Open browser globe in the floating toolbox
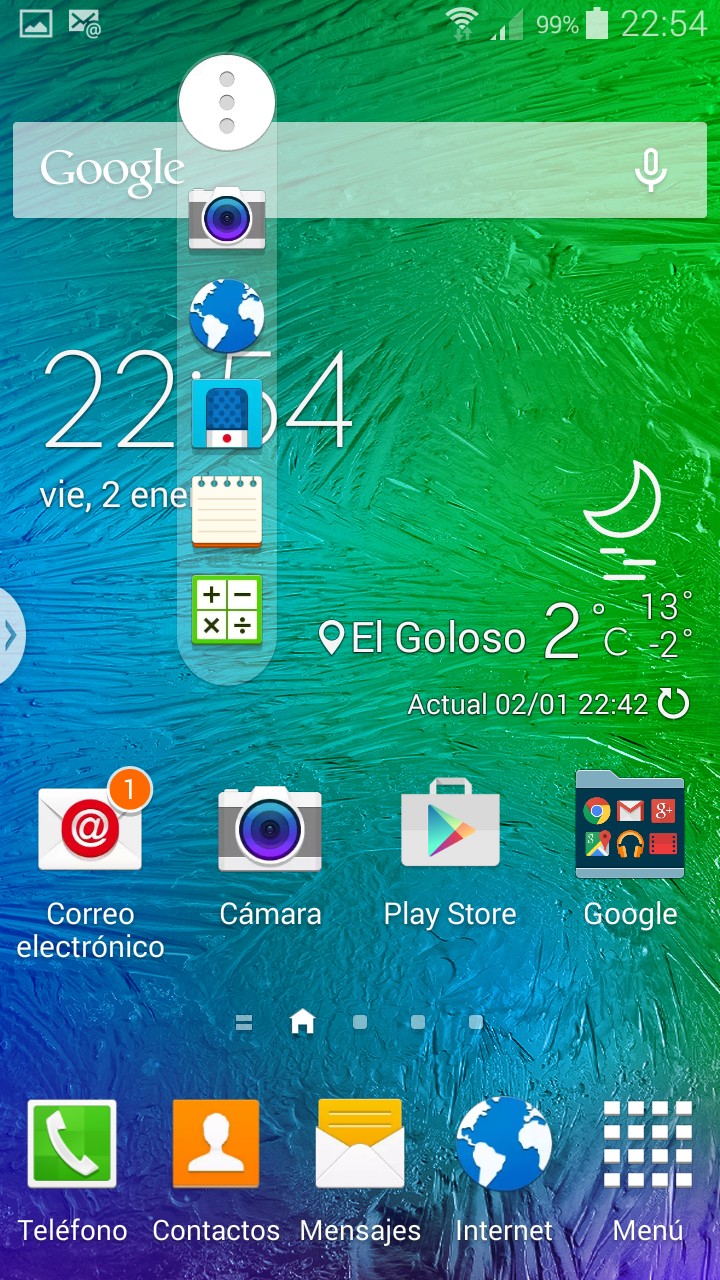This screenshot has width=720, height=1280. pyautogui.click(x=227, y=316)
